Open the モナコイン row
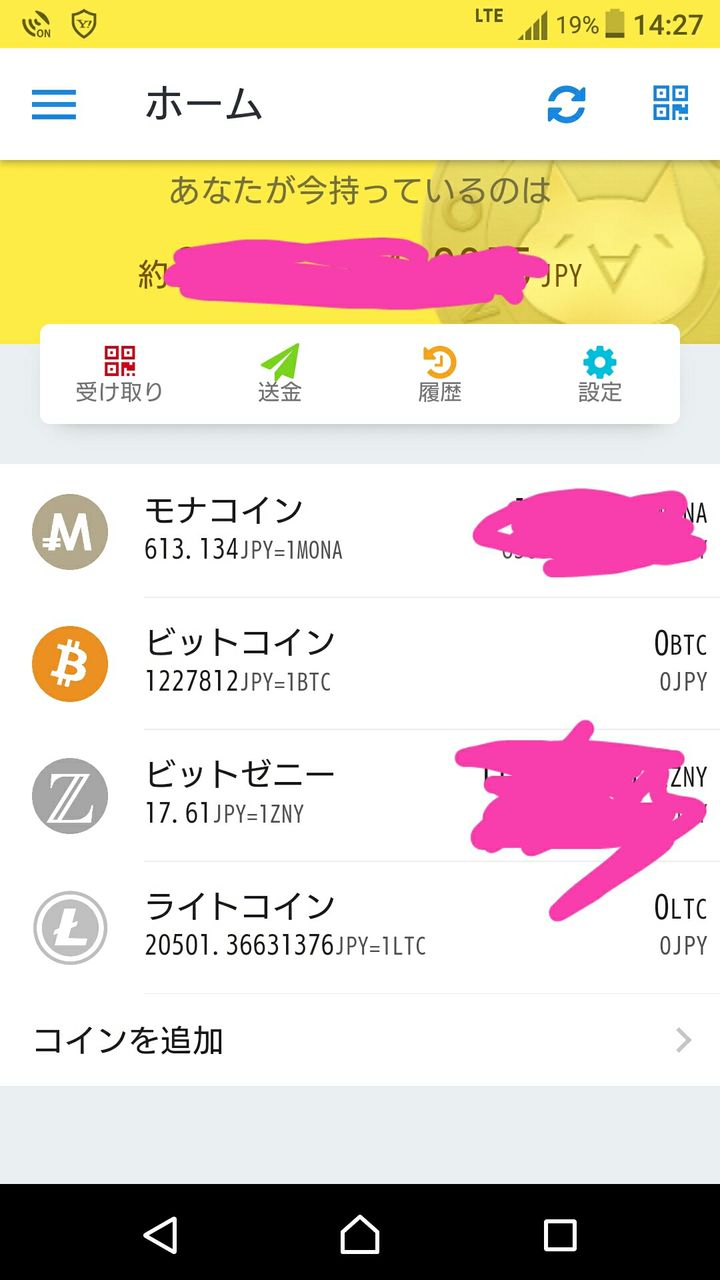The width and height of the screenshot is (720, 1280). (x=360, y=531)
